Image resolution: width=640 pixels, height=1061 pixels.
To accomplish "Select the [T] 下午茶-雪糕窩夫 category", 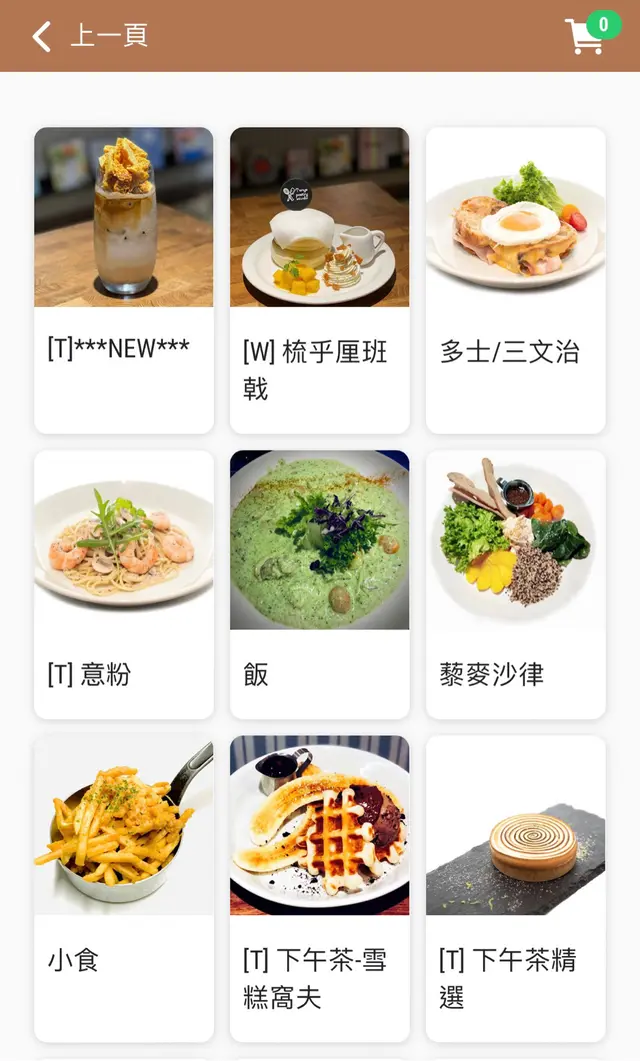I will click(320, 888).
